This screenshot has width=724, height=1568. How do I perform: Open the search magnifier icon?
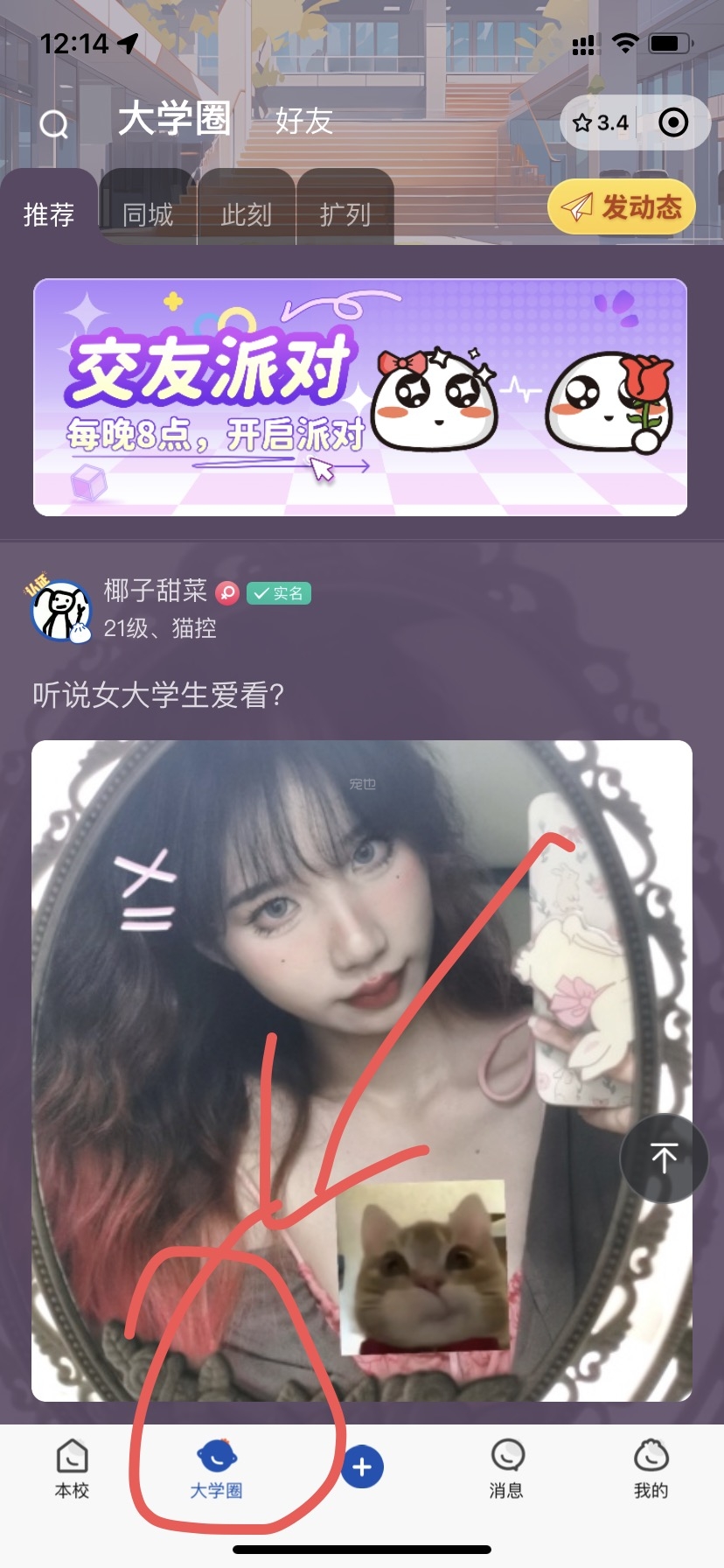(x=54, y=124)
